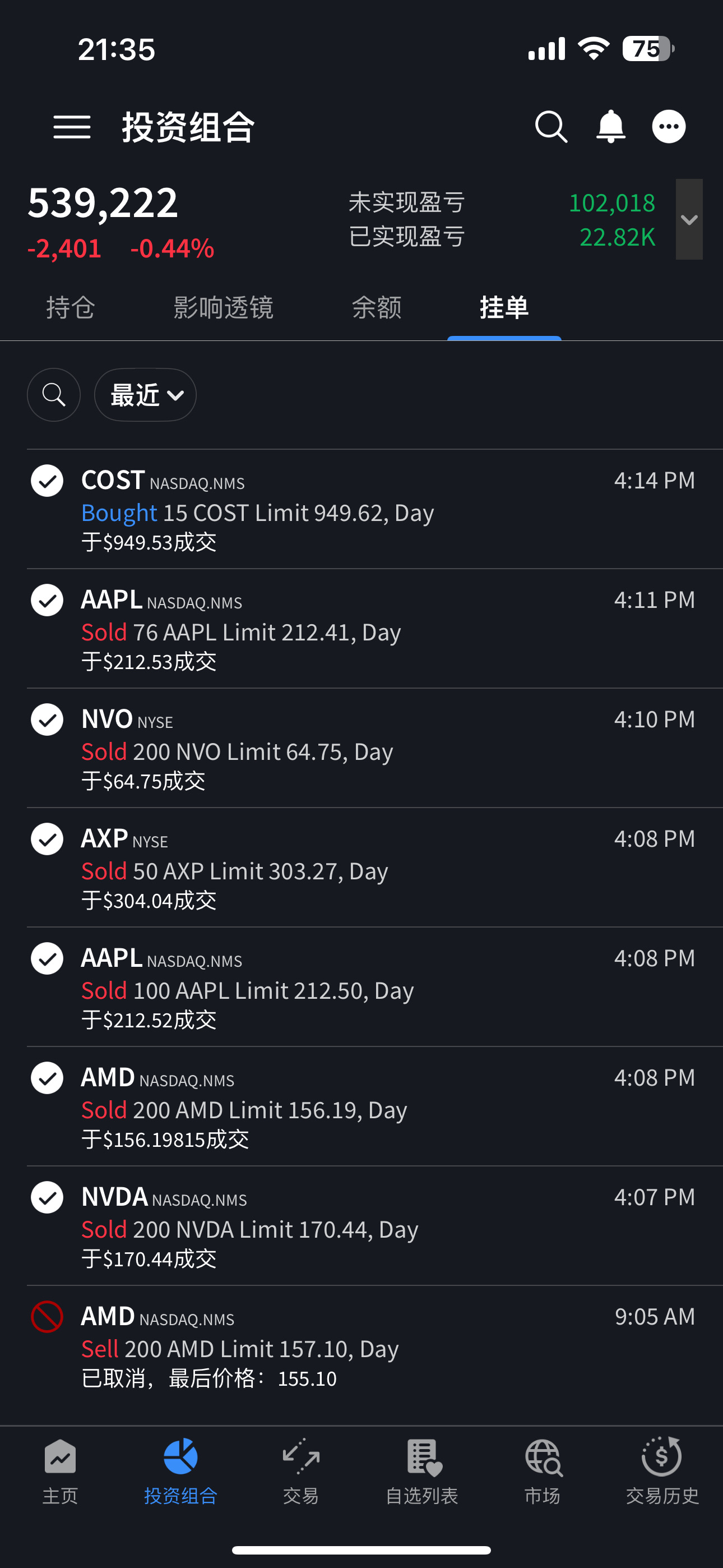Open the 最近 sort dropdown

coord(145,395)
